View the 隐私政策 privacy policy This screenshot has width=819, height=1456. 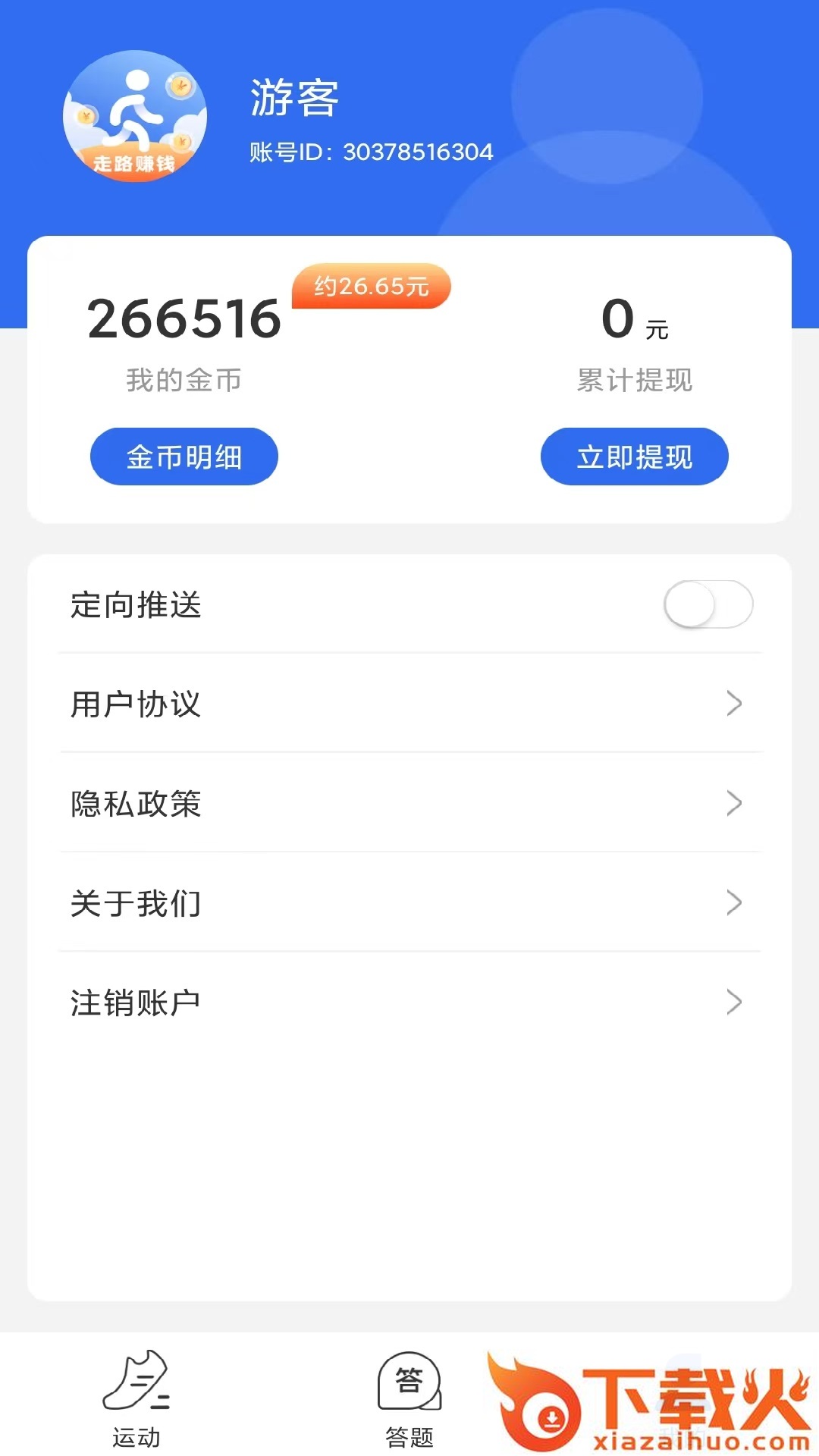pos(409,803)
